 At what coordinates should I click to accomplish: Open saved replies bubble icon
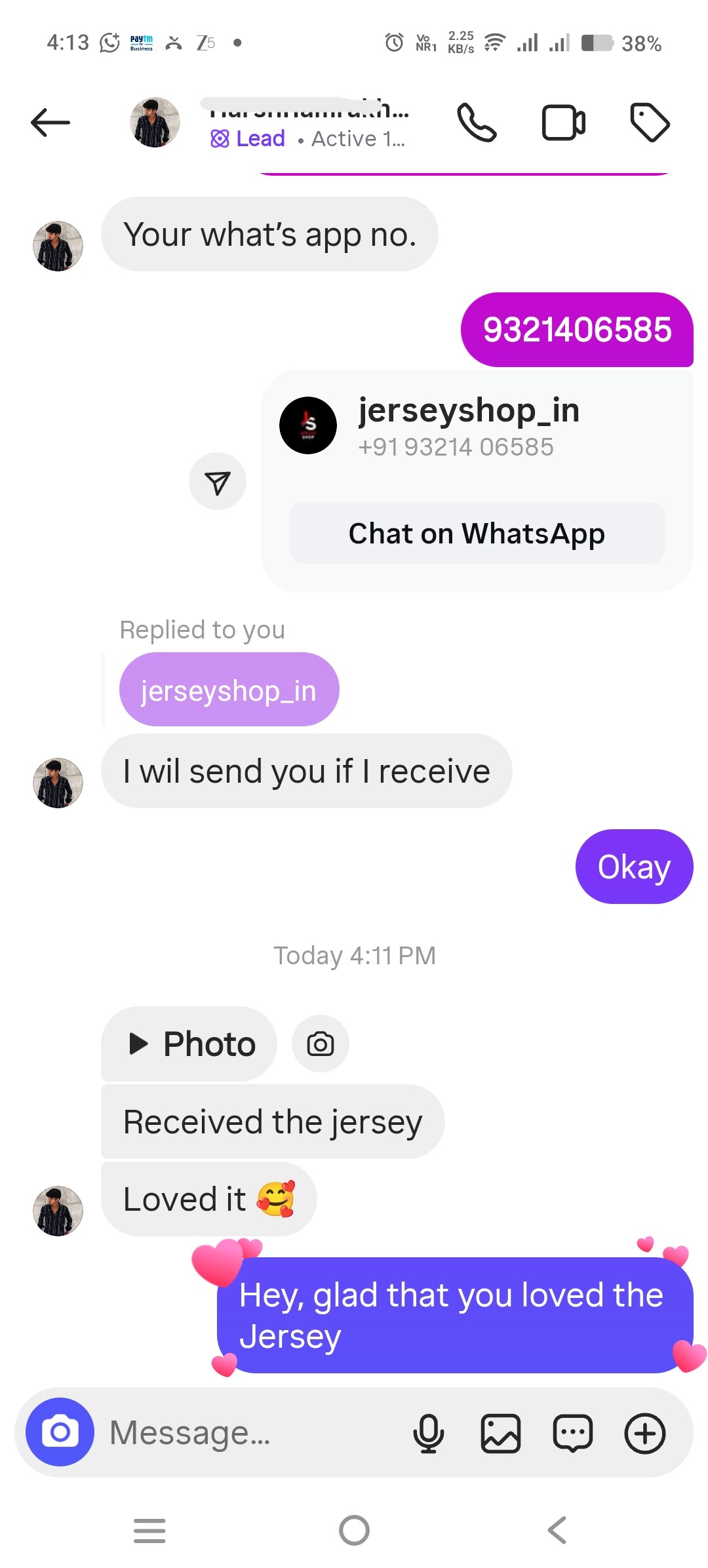click(x=573, y=1434)
